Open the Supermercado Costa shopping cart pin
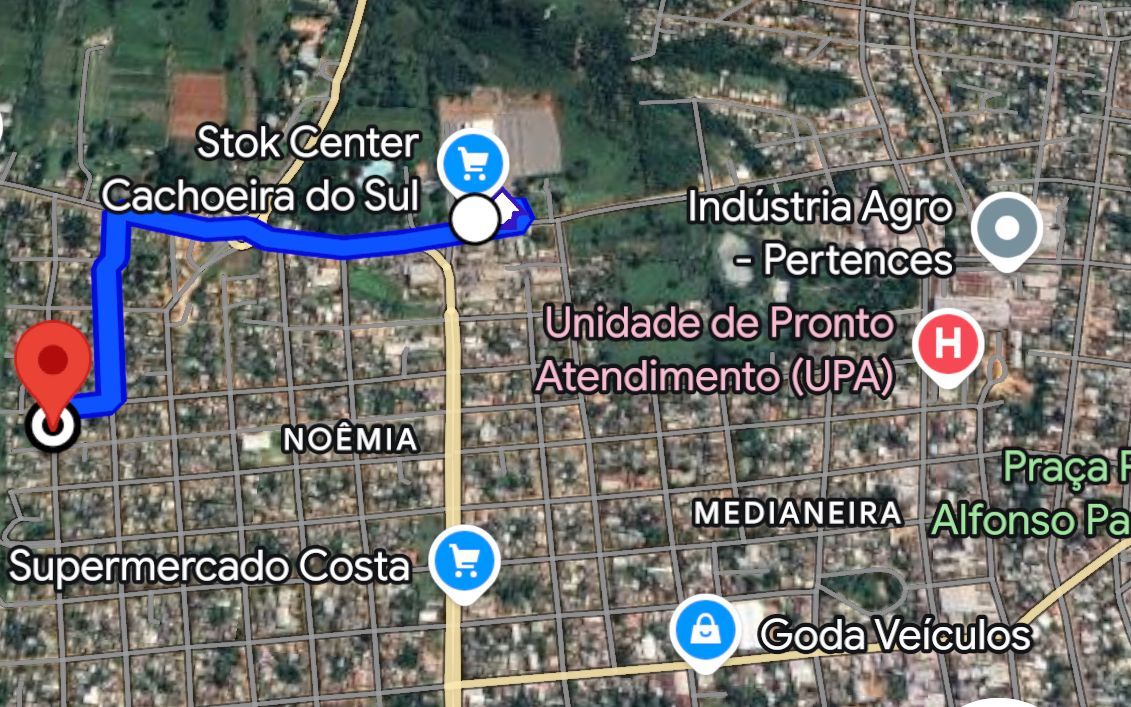1131x707 pixels. pos(464,561)
